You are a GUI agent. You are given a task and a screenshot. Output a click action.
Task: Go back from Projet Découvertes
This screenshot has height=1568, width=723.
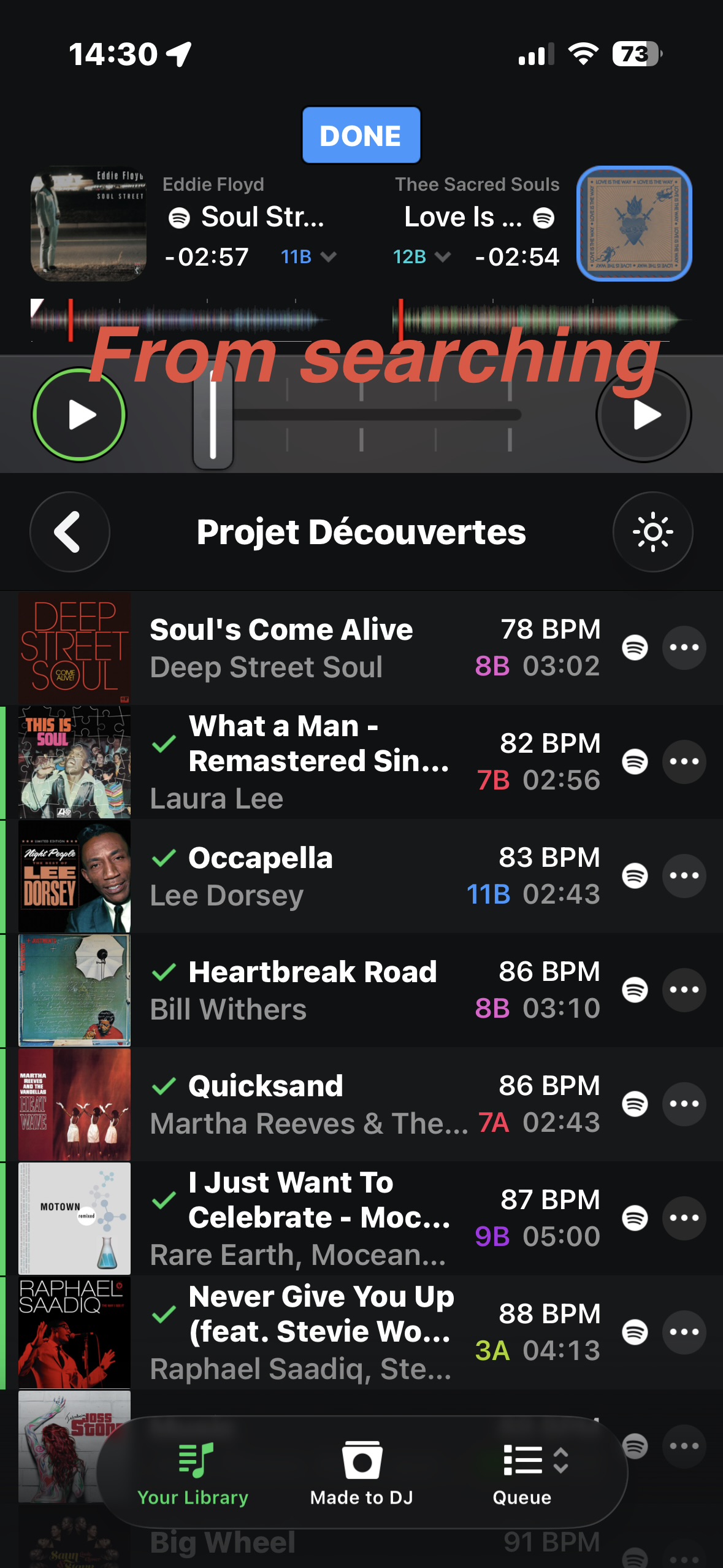[x=69, y=532]
